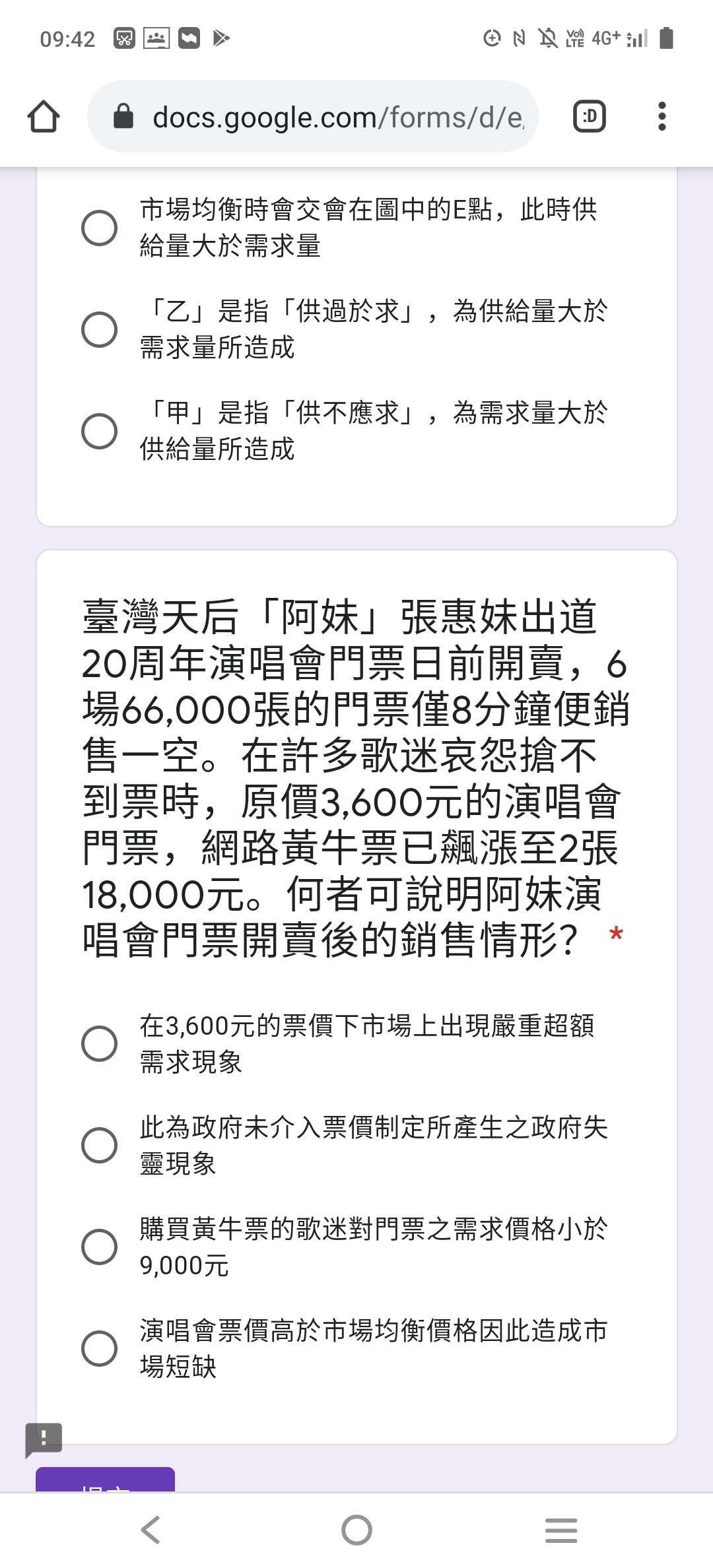Go to the browser home page
This screenshot has height=1568, width=713.
[x=44, y=117]
